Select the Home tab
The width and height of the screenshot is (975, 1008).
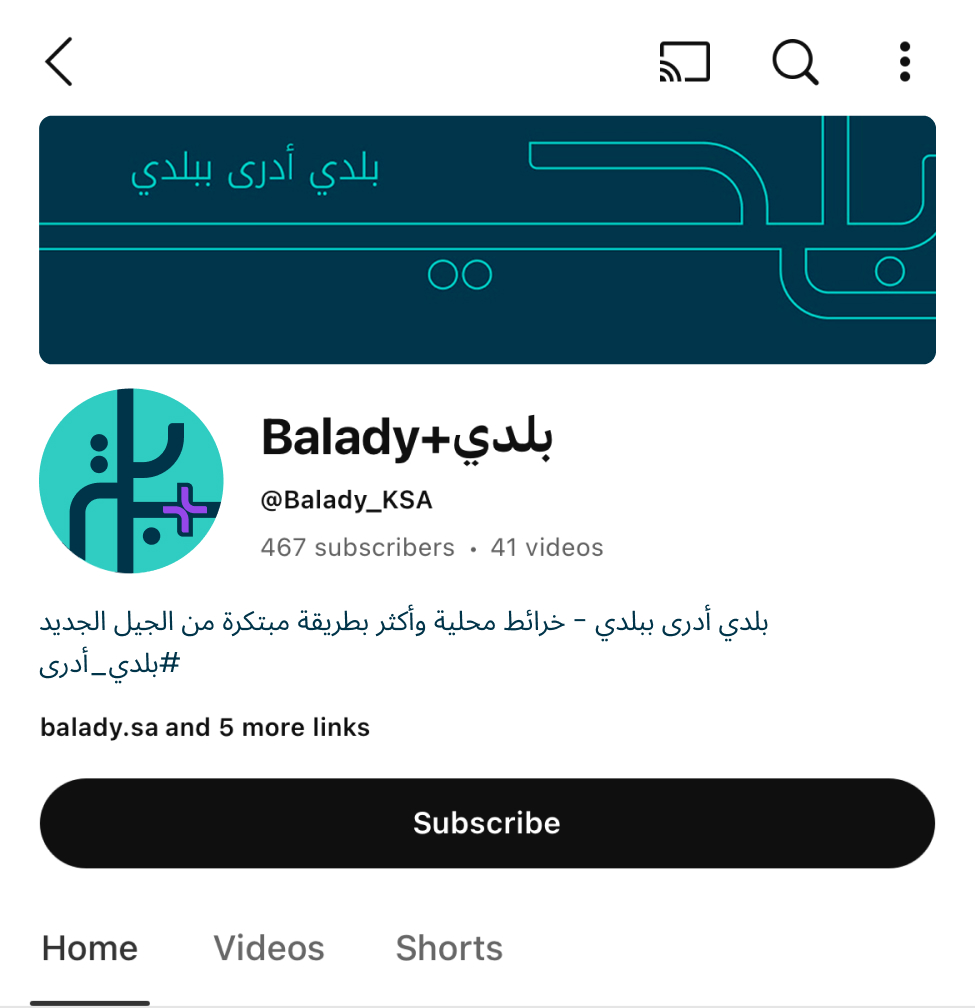(x=90, y=948)
